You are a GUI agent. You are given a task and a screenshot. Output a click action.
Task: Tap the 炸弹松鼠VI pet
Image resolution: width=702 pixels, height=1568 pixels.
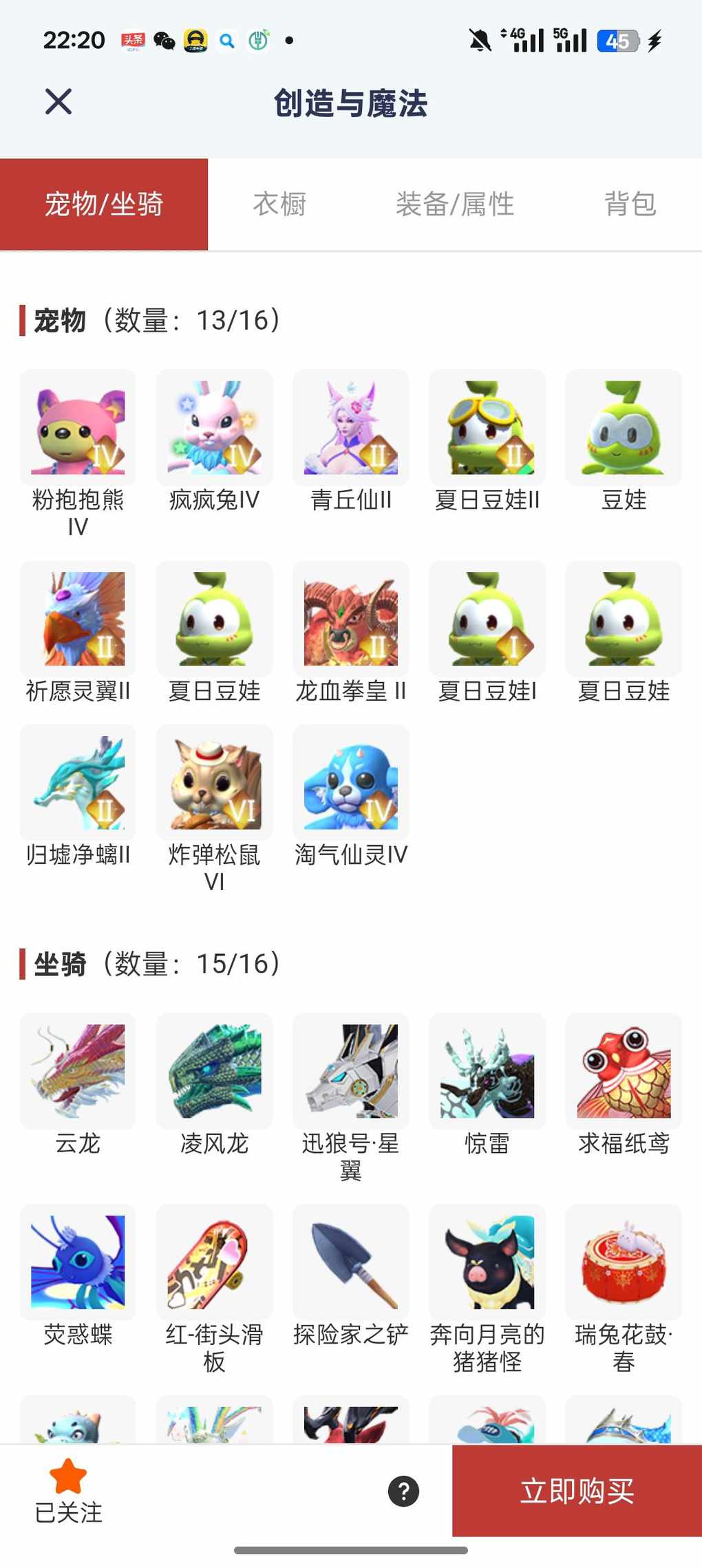[x=214, y=783]
